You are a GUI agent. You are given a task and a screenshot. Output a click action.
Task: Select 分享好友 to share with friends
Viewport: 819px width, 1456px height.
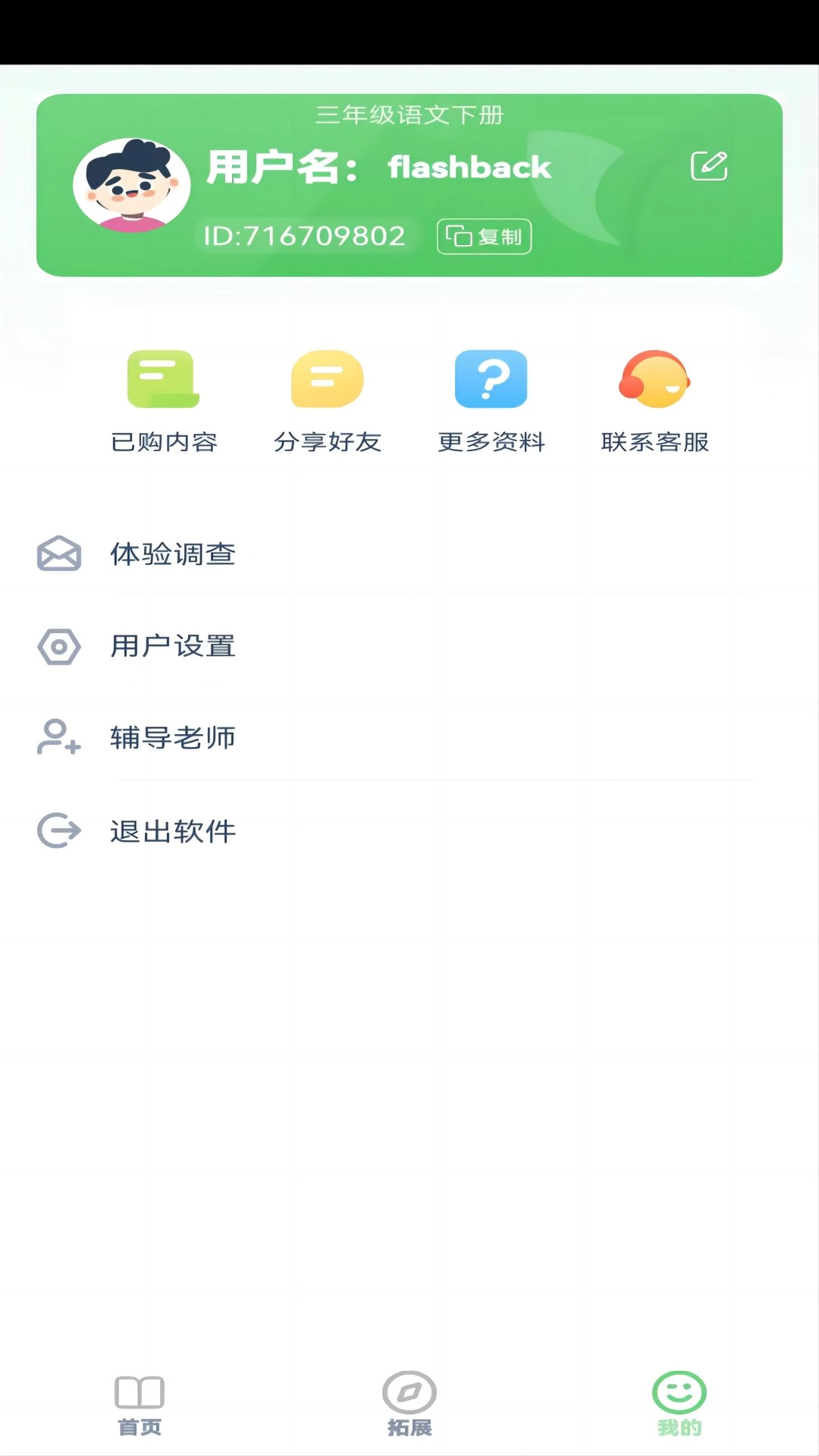pyautogui.click(x=328, y=400)
